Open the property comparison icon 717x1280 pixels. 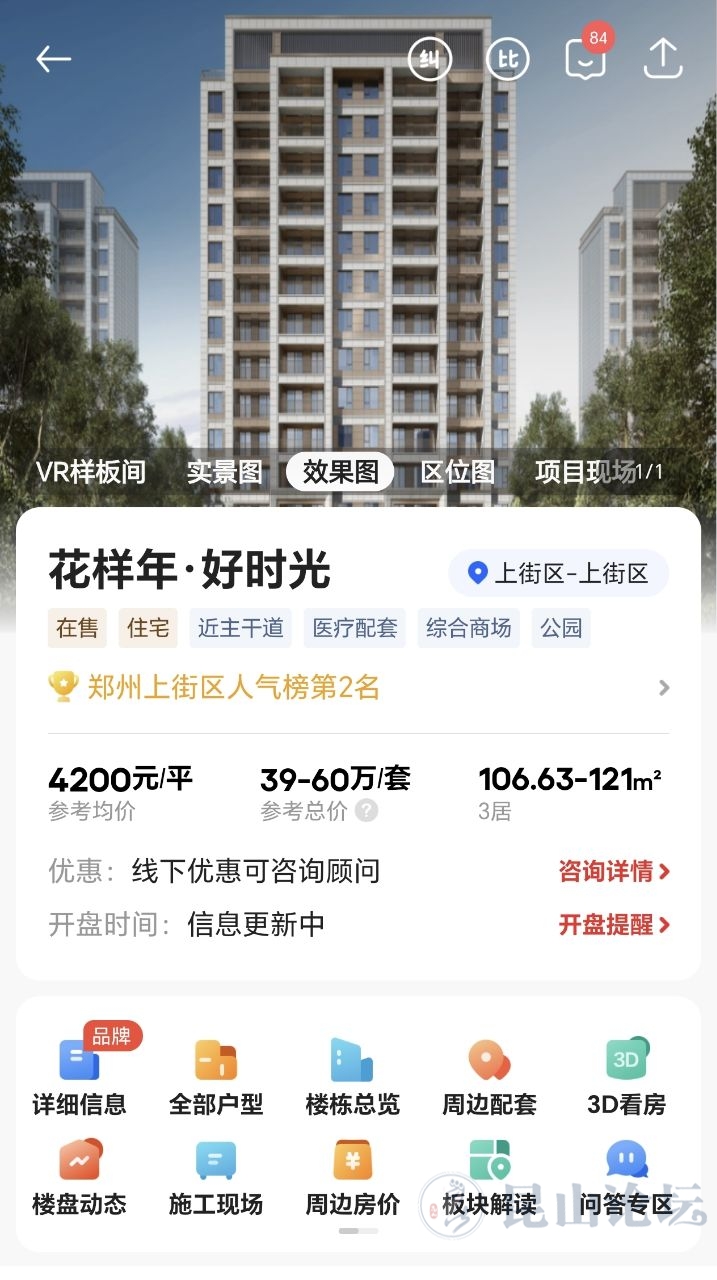pos(508,59)
